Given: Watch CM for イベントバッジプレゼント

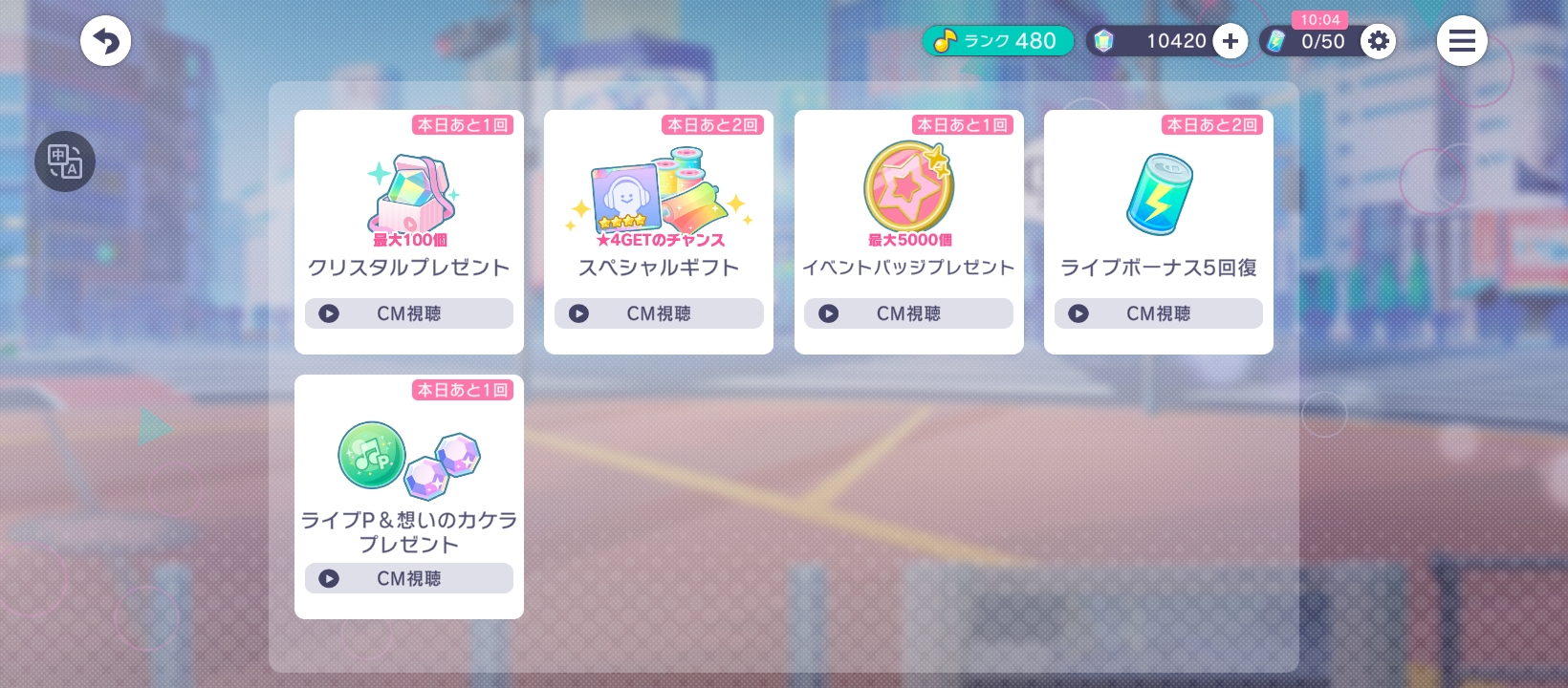Looking at the screenshot, I should [908, 313].
